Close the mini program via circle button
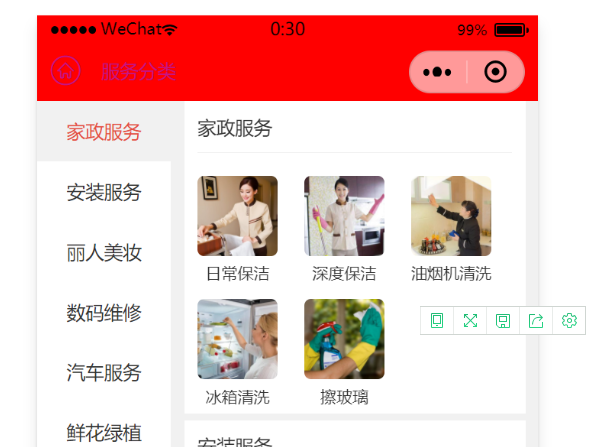This screenshot has height=447, width=616. pos(495,72)
